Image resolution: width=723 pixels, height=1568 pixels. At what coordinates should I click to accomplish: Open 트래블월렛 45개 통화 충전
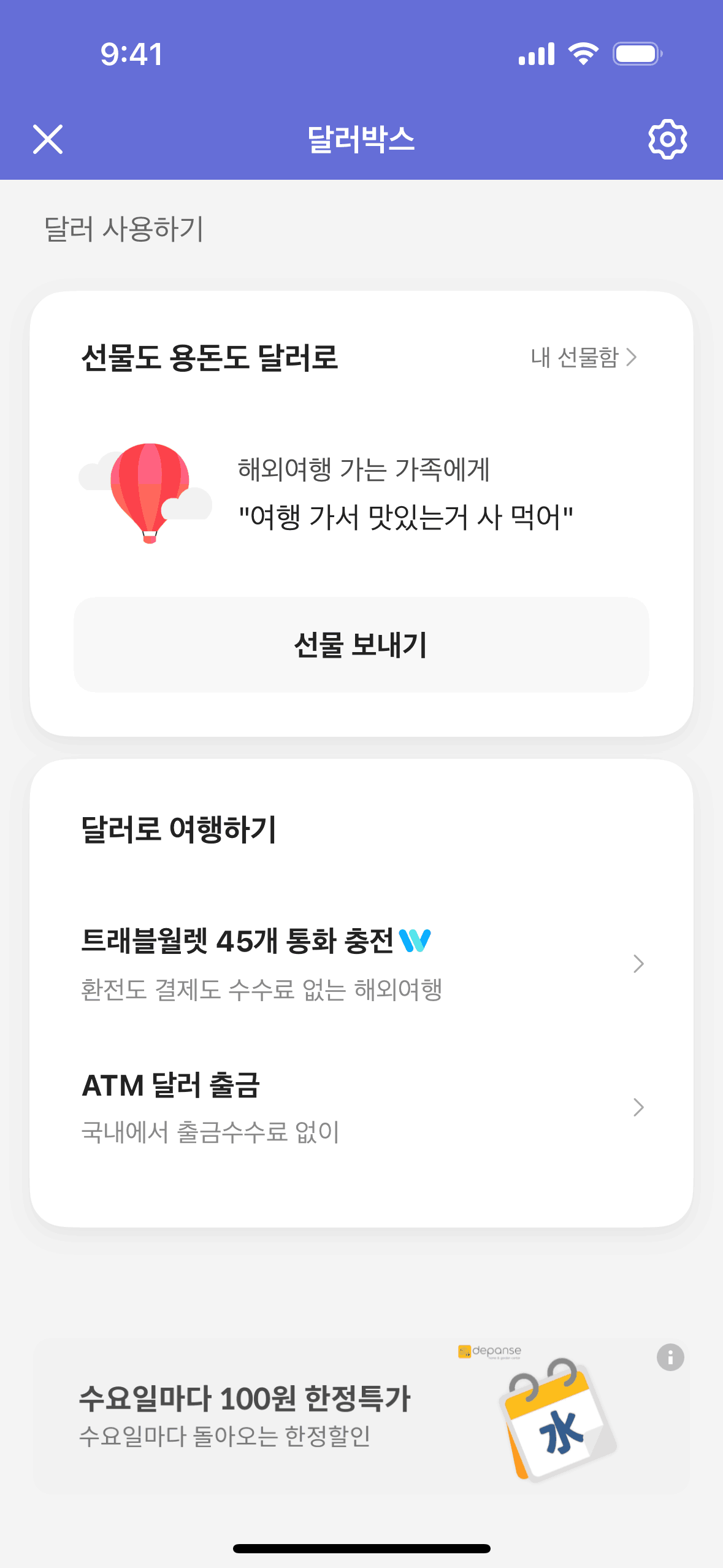361,963
